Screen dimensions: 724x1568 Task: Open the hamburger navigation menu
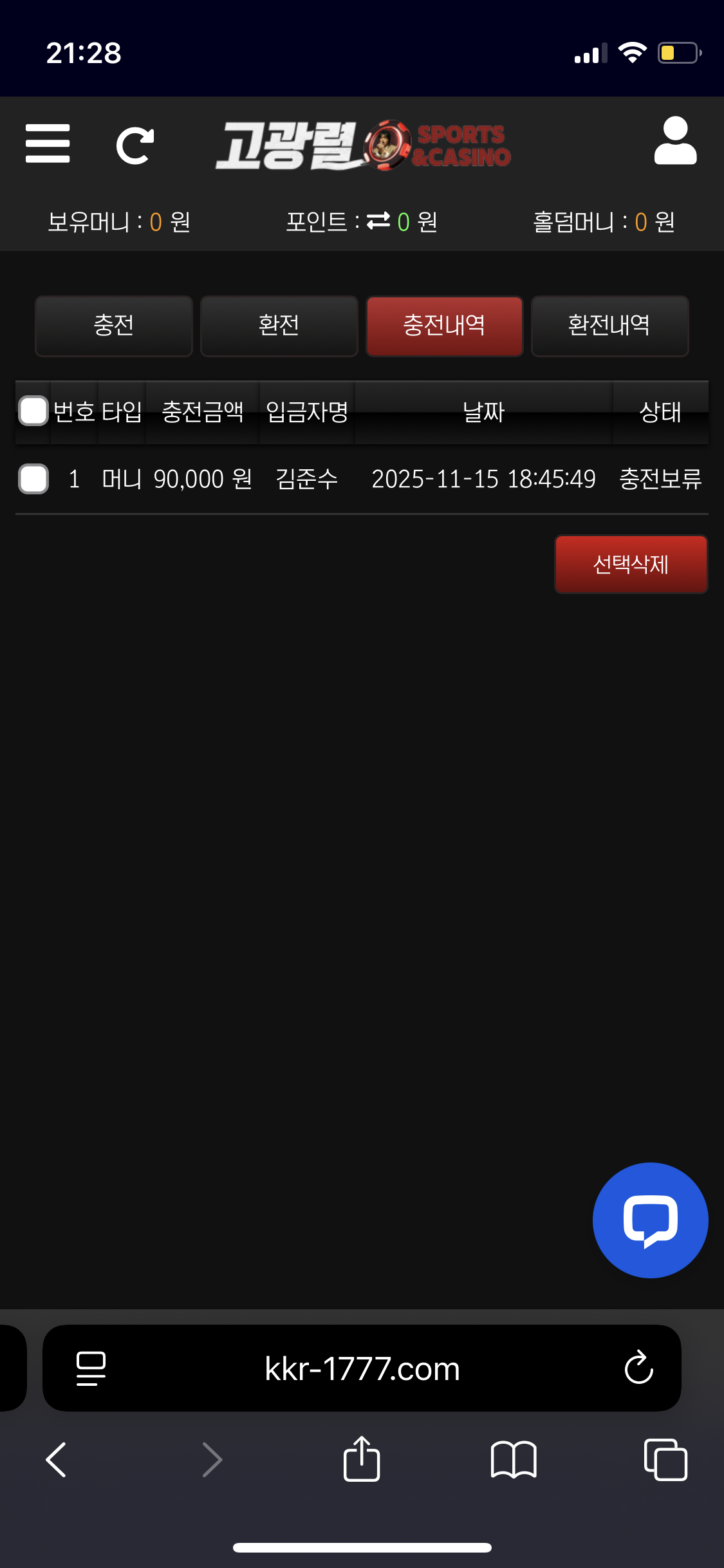point(48,144)
